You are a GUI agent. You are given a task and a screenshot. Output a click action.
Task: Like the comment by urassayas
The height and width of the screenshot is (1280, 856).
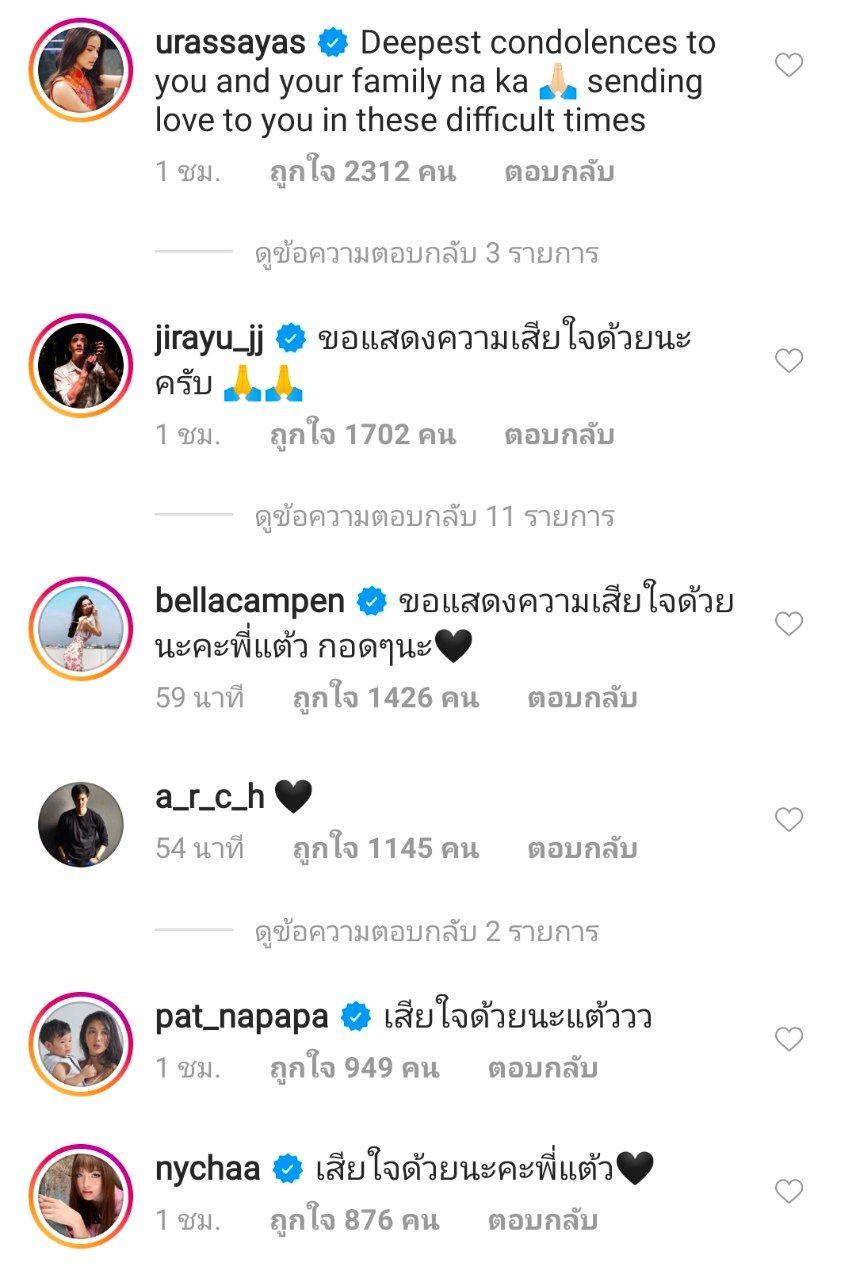click(789, 66)
